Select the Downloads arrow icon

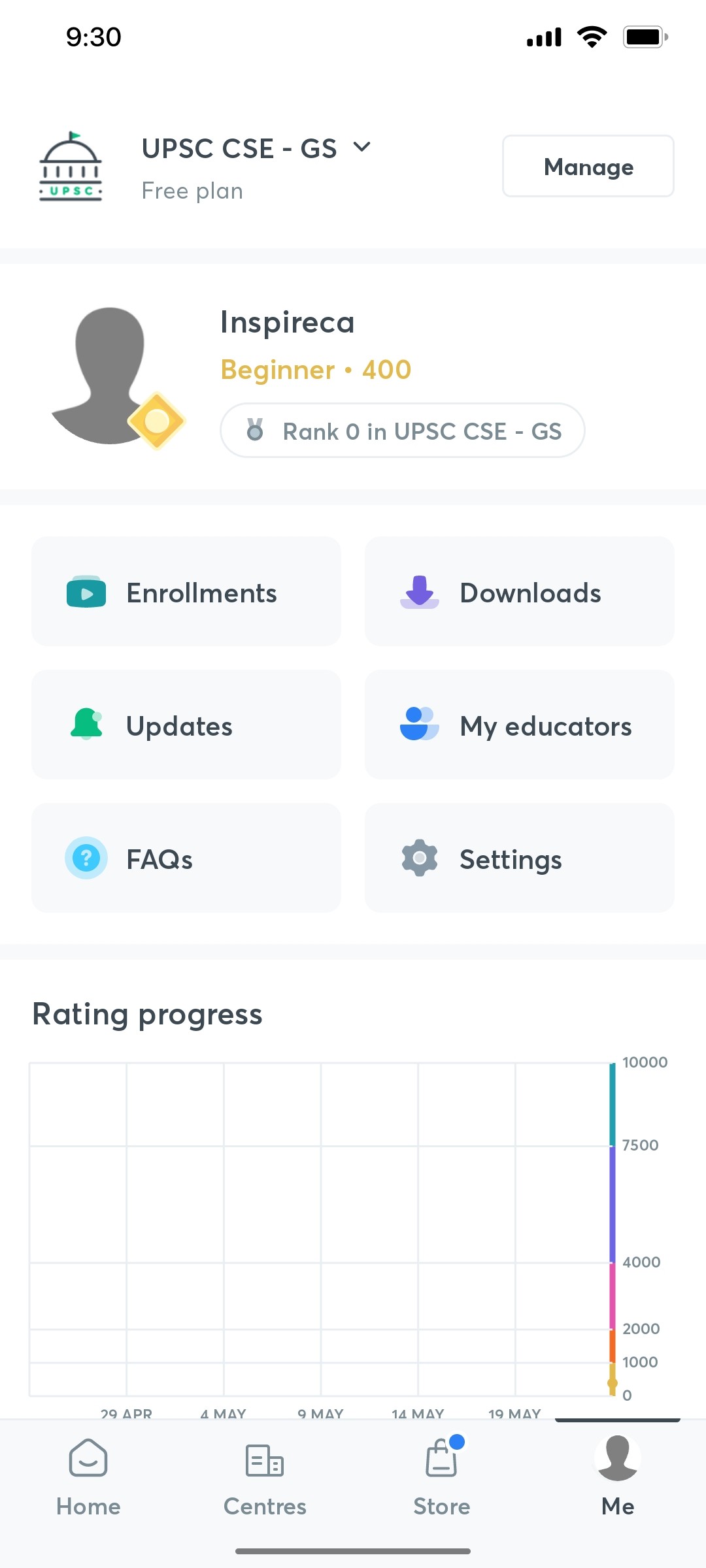pyautogui.click(x=420, y=591)
